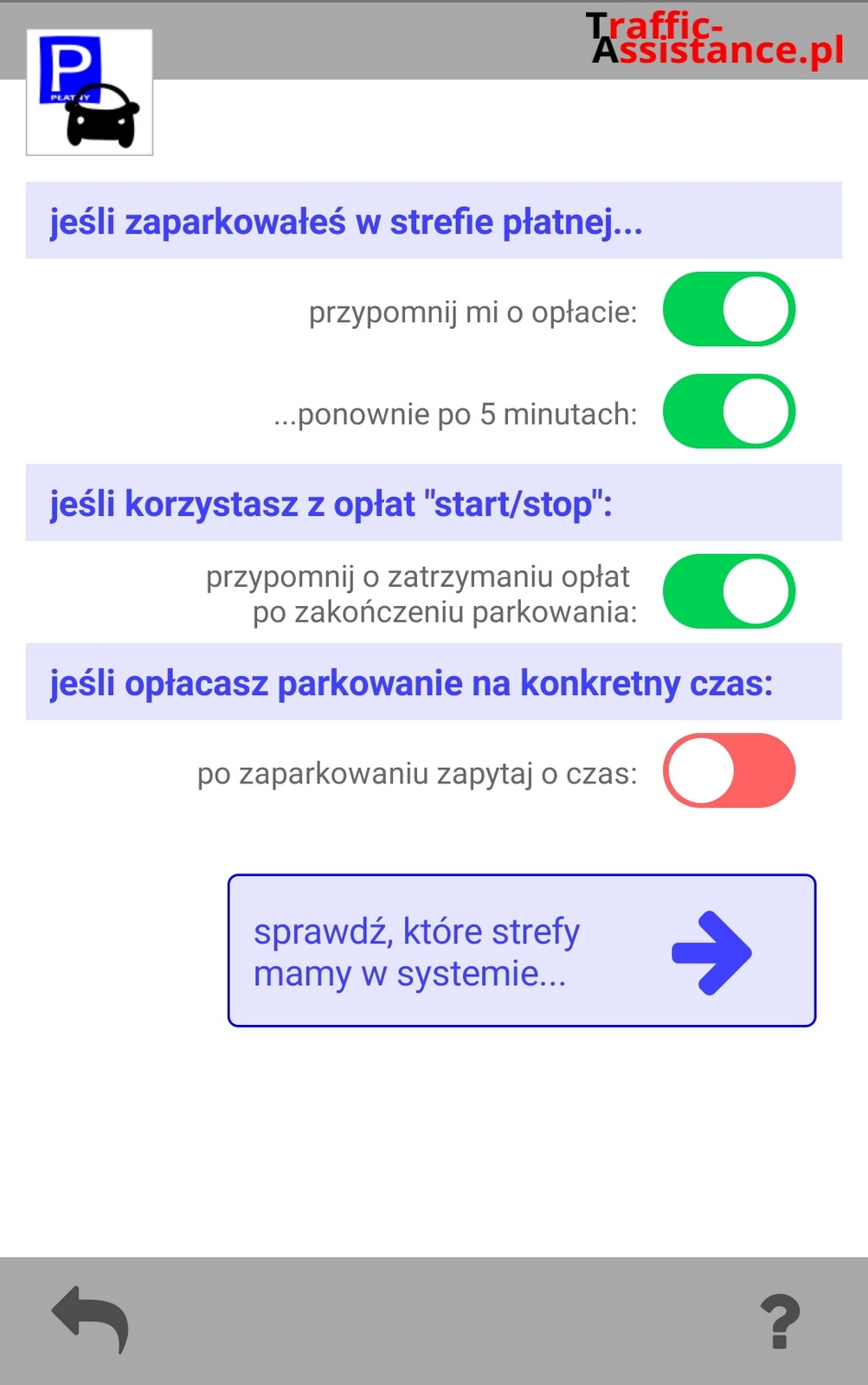The image size is (868, 1385).
Task: Turn off the 'przypomnij o zatrzymaniu opłat' switch
Action: pyautogui.click(x=729, y=591)
